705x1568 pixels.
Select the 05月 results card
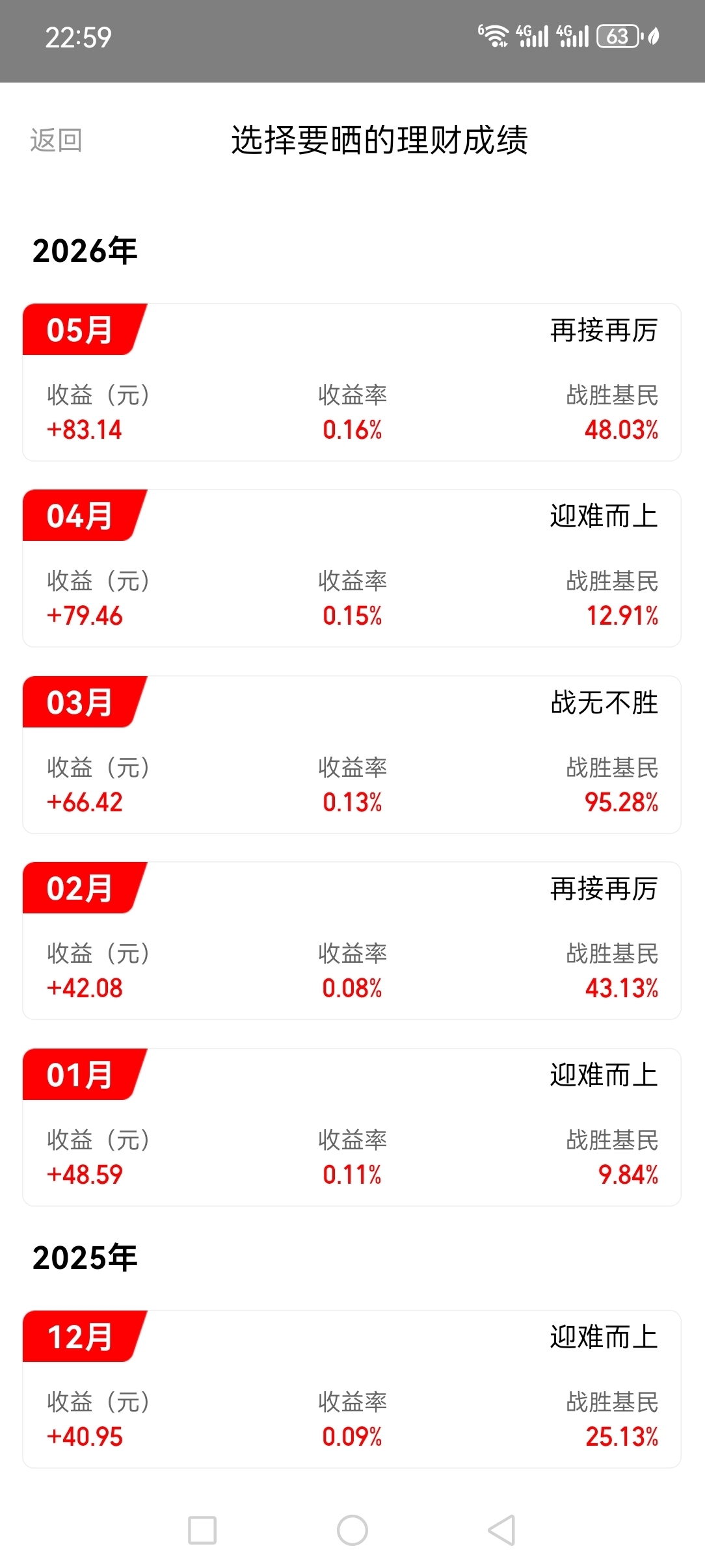coord(352,382)
